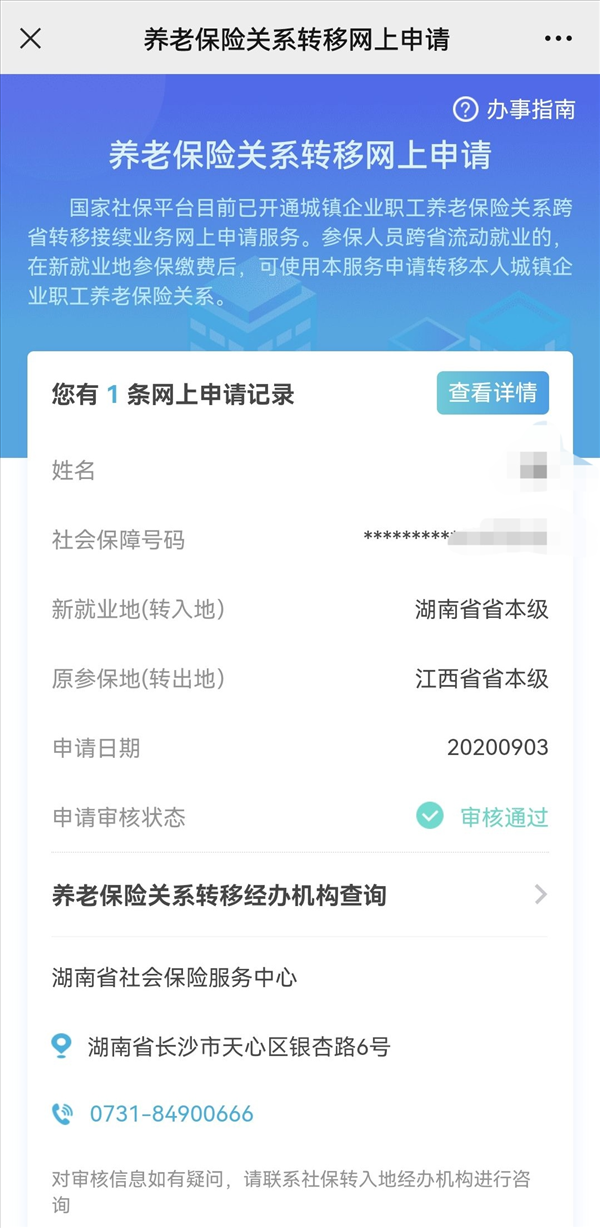Screen dimensions: 600x1228
Task: Open the 办事指南 help guide
Action: (515, 109)
